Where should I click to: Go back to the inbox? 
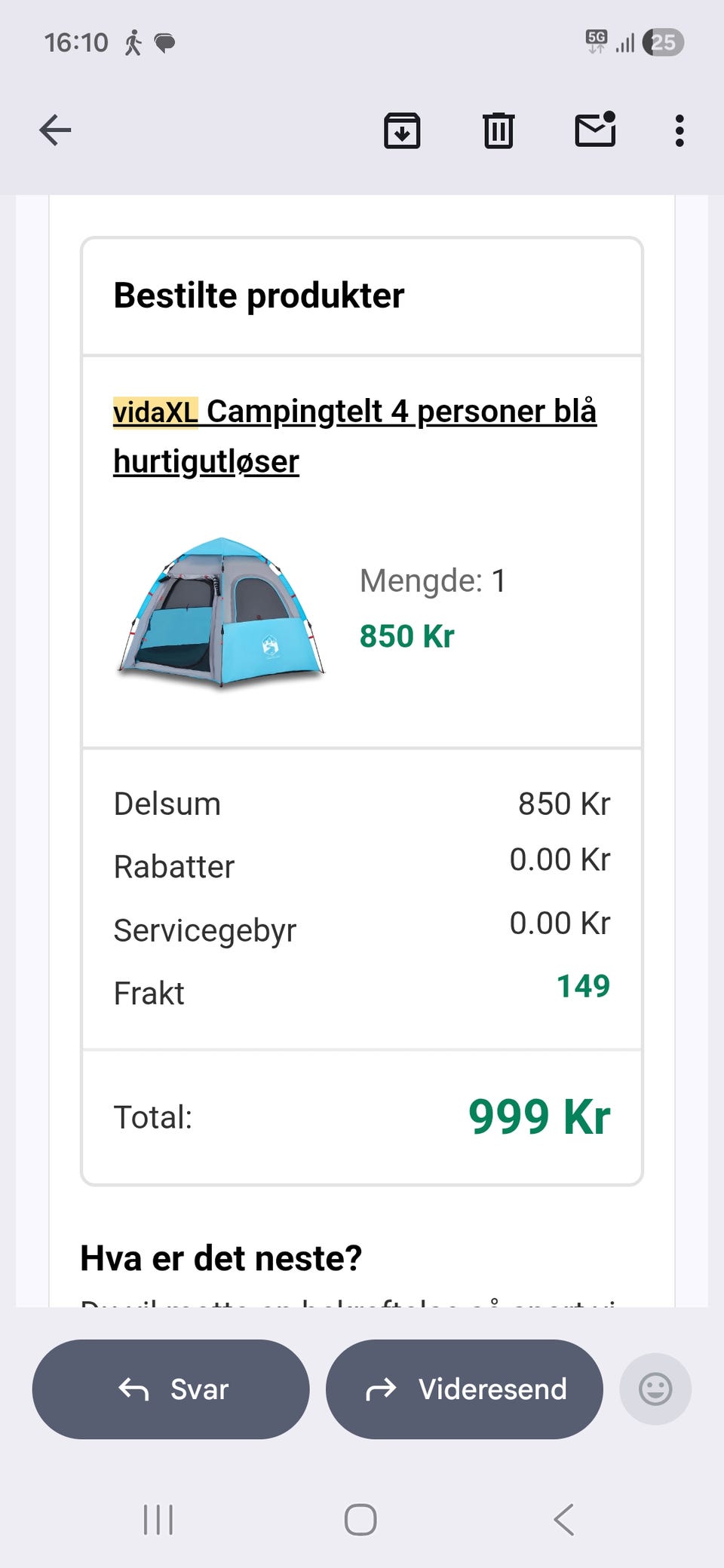[55, 130]
